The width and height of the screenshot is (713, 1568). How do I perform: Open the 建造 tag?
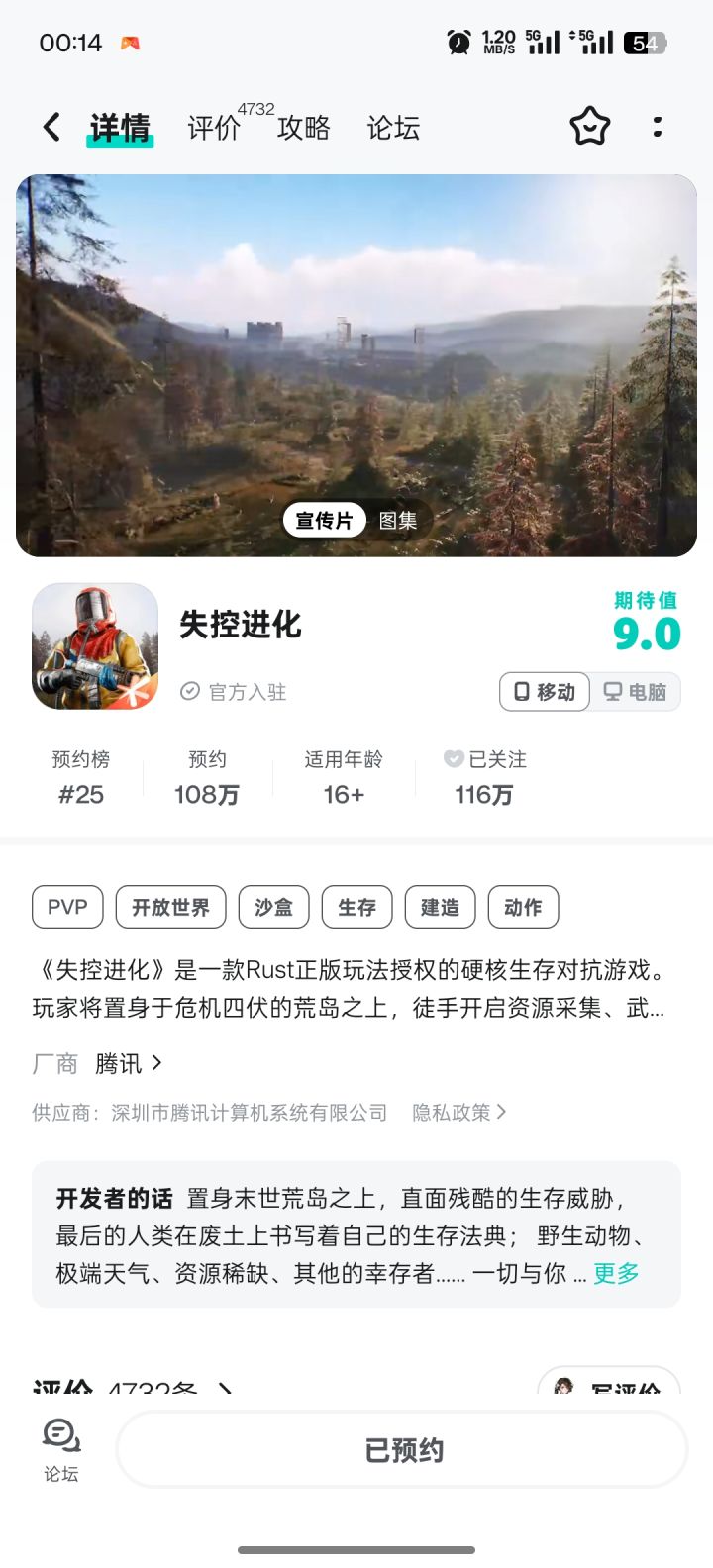click(x=440, y=907)
